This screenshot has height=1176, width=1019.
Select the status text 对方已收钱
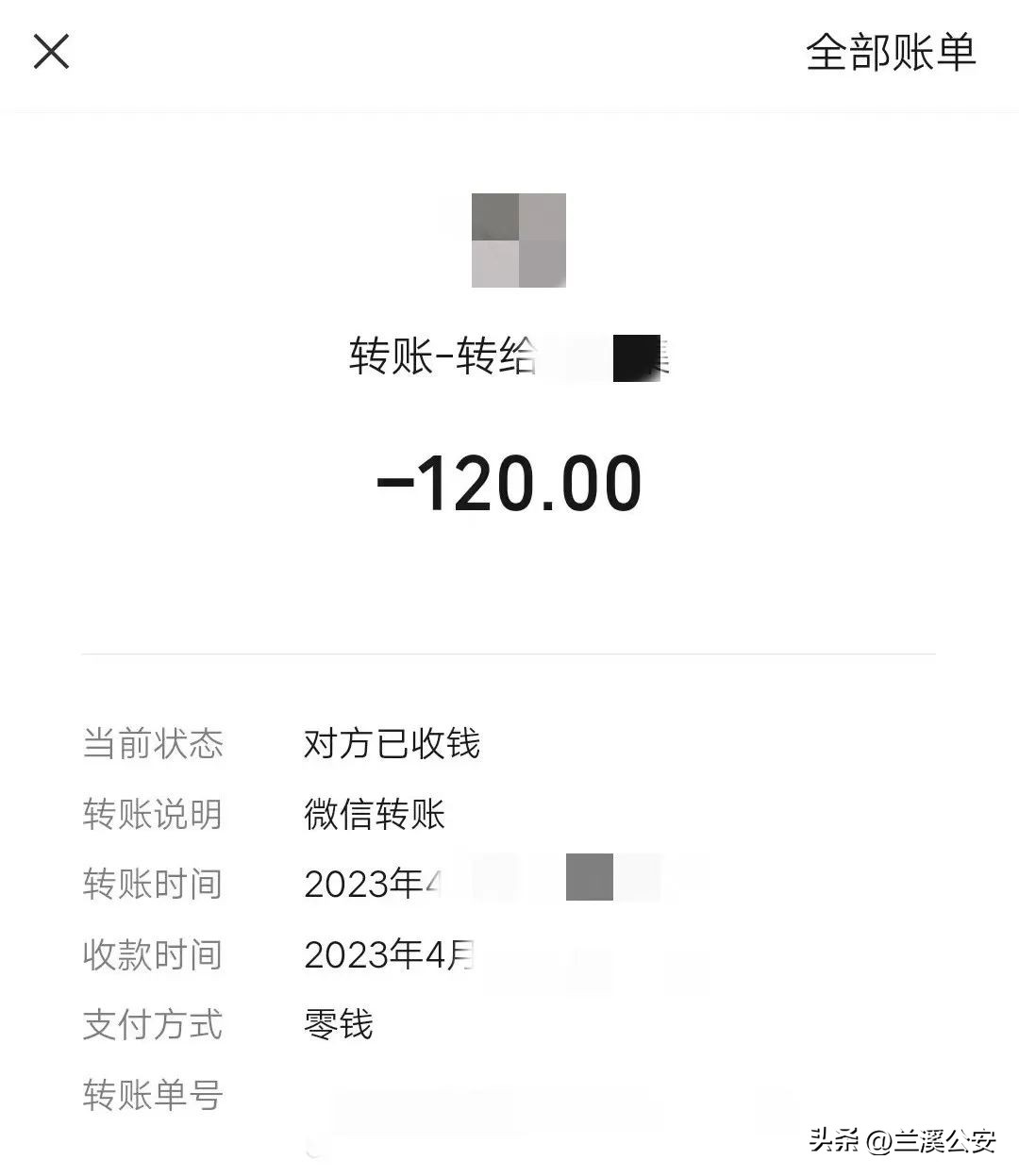tap(391, 744)
